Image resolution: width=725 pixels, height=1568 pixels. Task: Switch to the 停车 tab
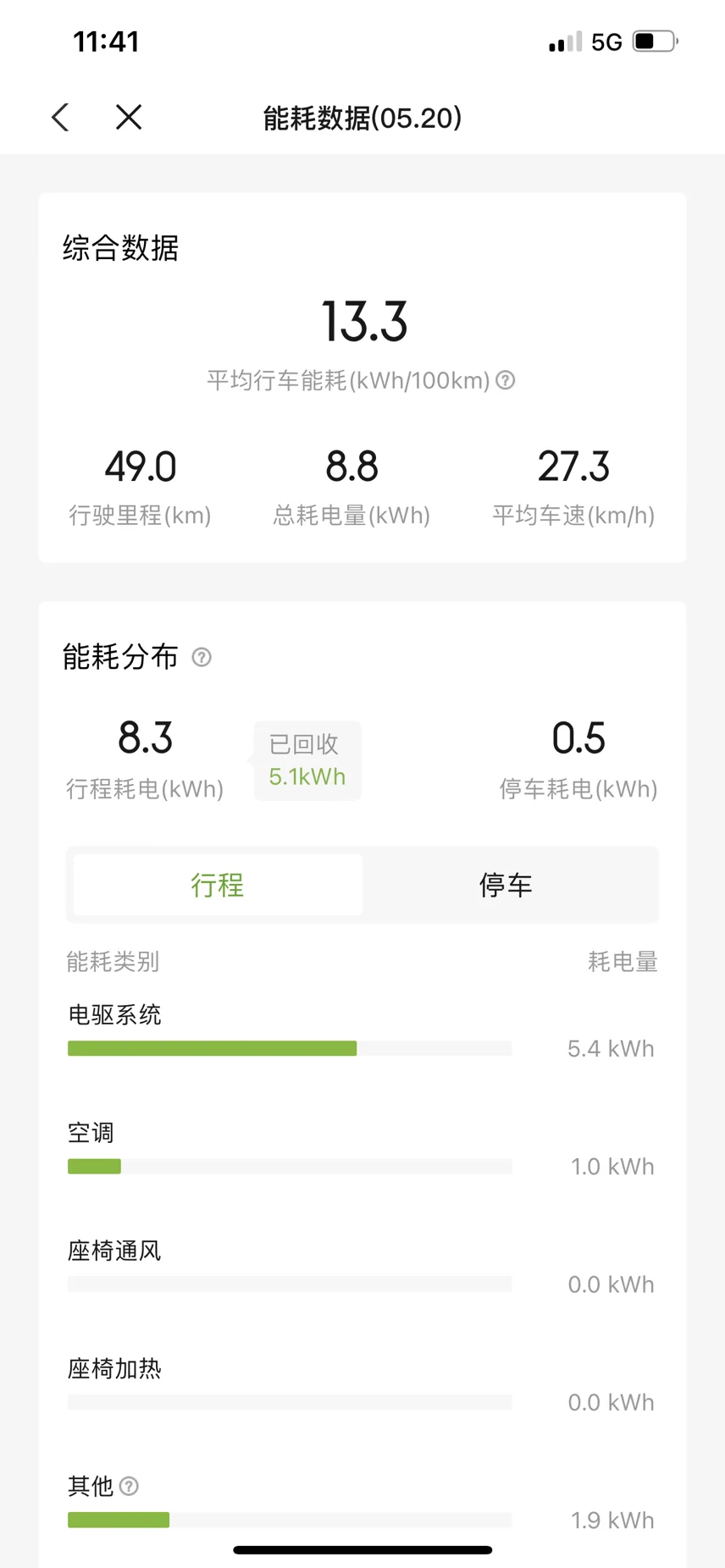point(506,885)
